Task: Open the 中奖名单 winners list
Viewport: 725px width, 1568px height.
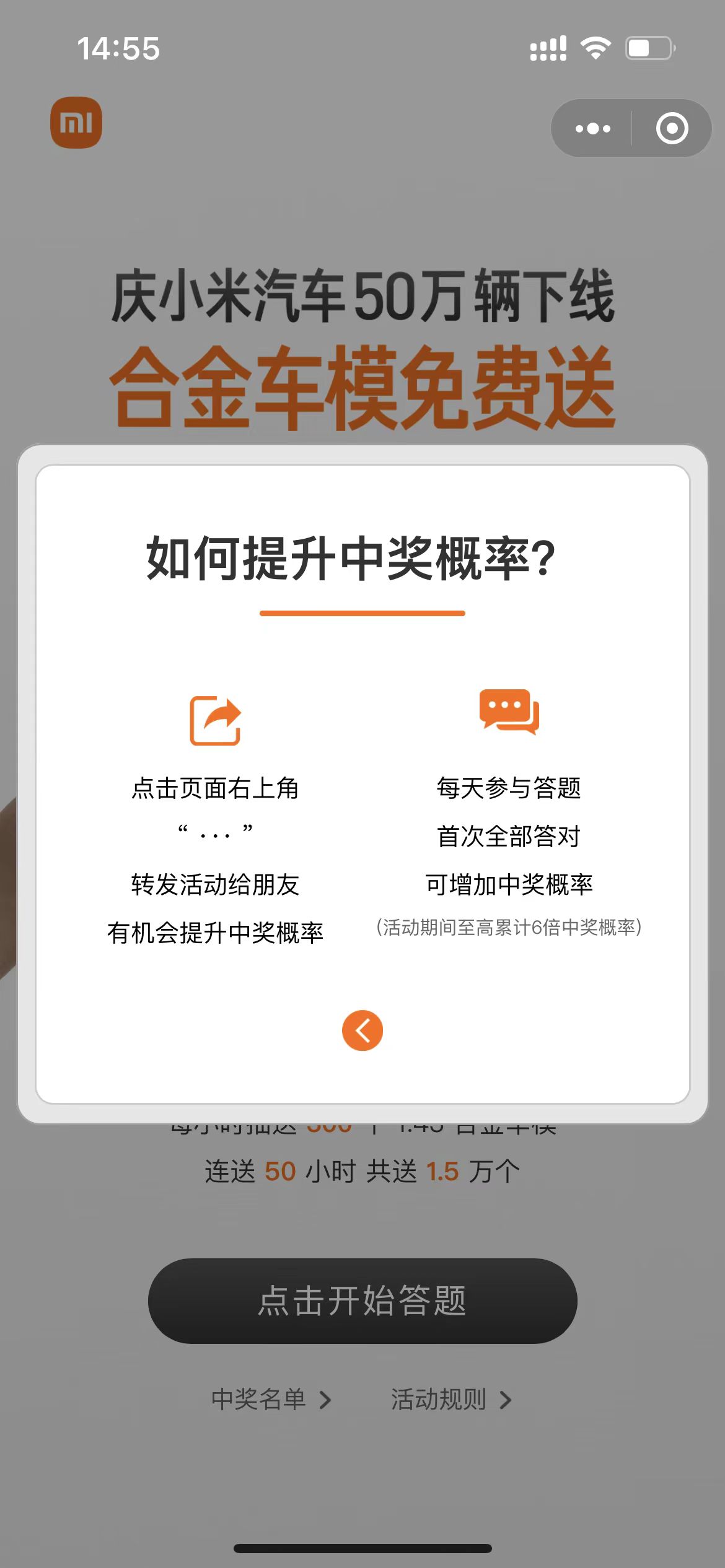Action: [x=271, y=1399]
